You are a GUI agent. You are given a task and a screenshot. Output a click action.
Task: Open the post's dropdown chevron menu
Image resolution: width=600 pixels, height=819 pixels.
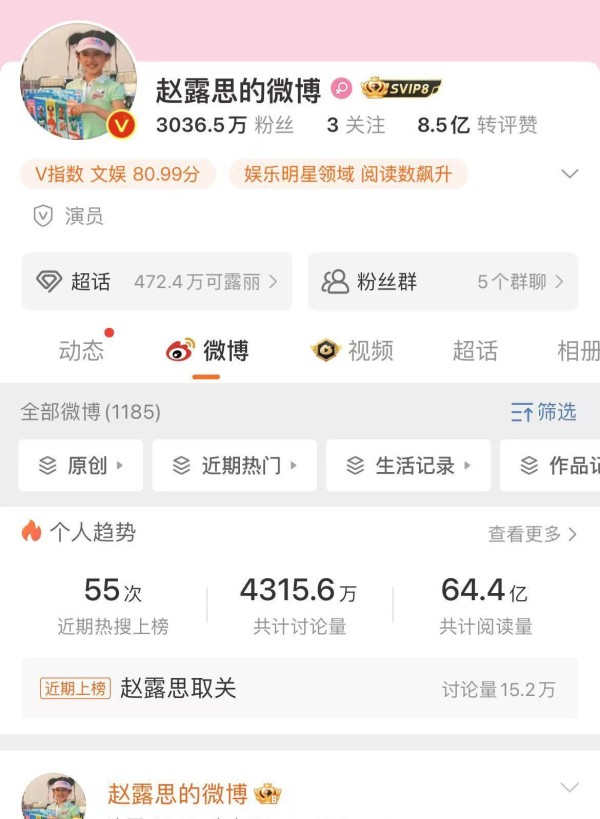569,787
